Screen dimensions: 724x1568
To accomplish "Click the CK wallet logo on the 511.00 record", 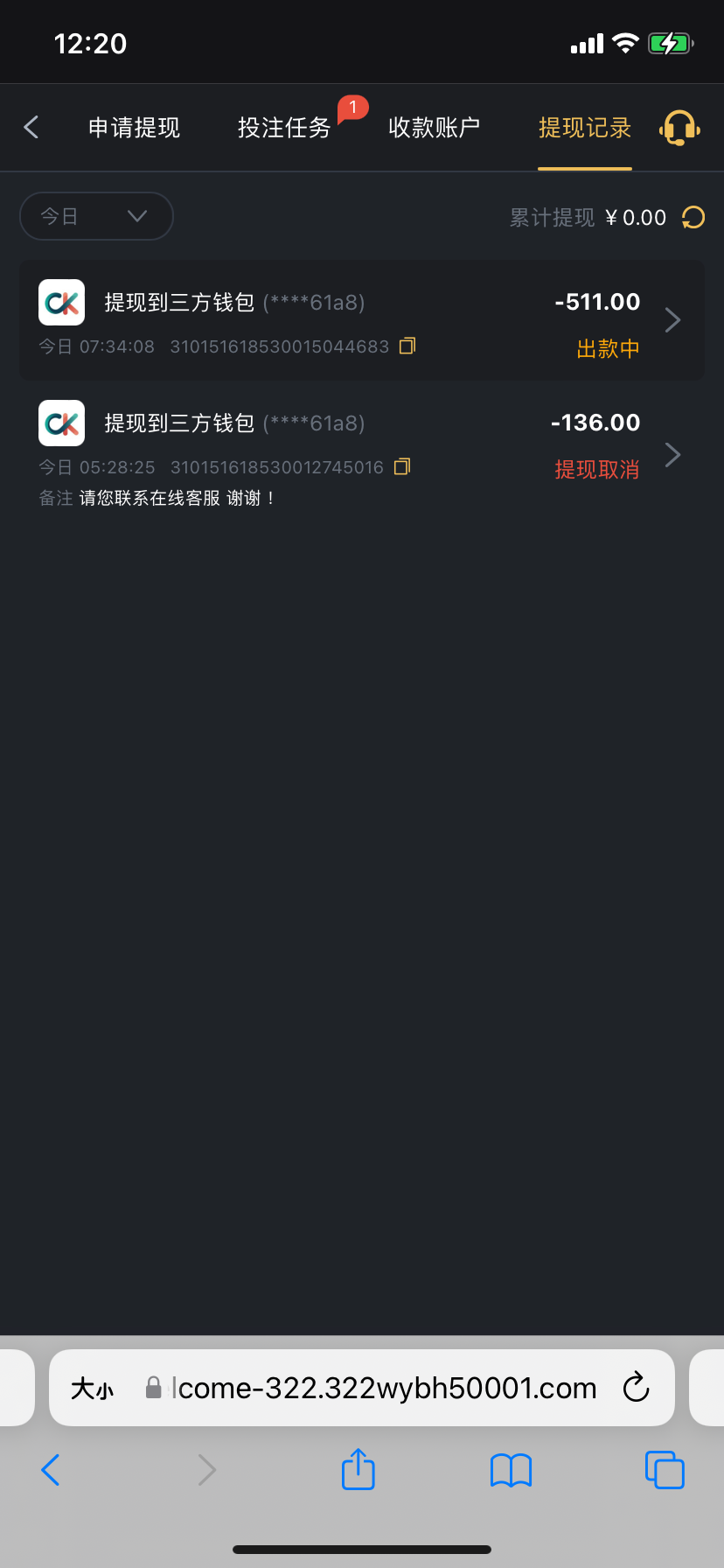I will point(61,302).
